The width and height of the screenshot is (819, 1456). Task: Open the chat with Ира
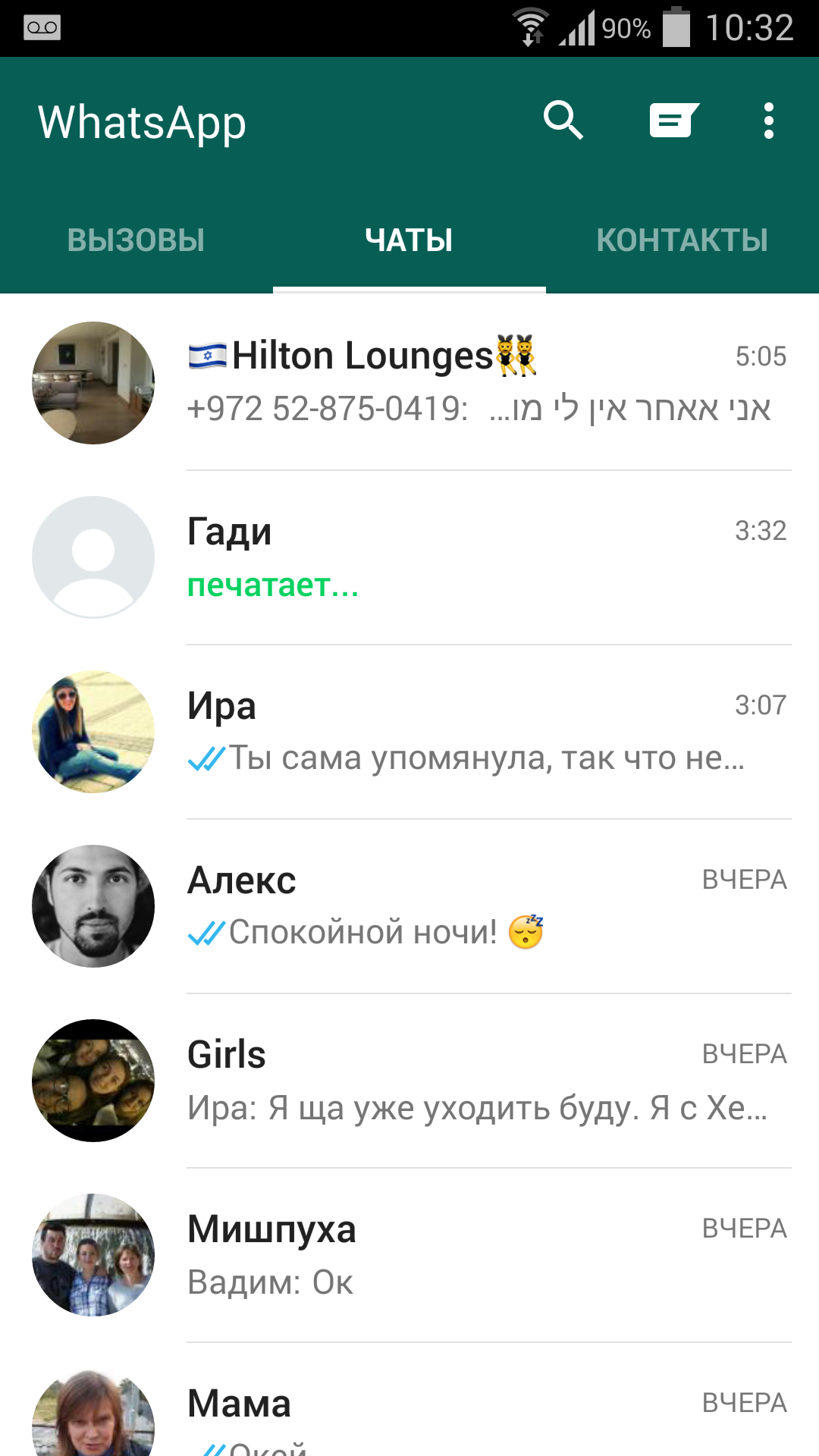485,732
